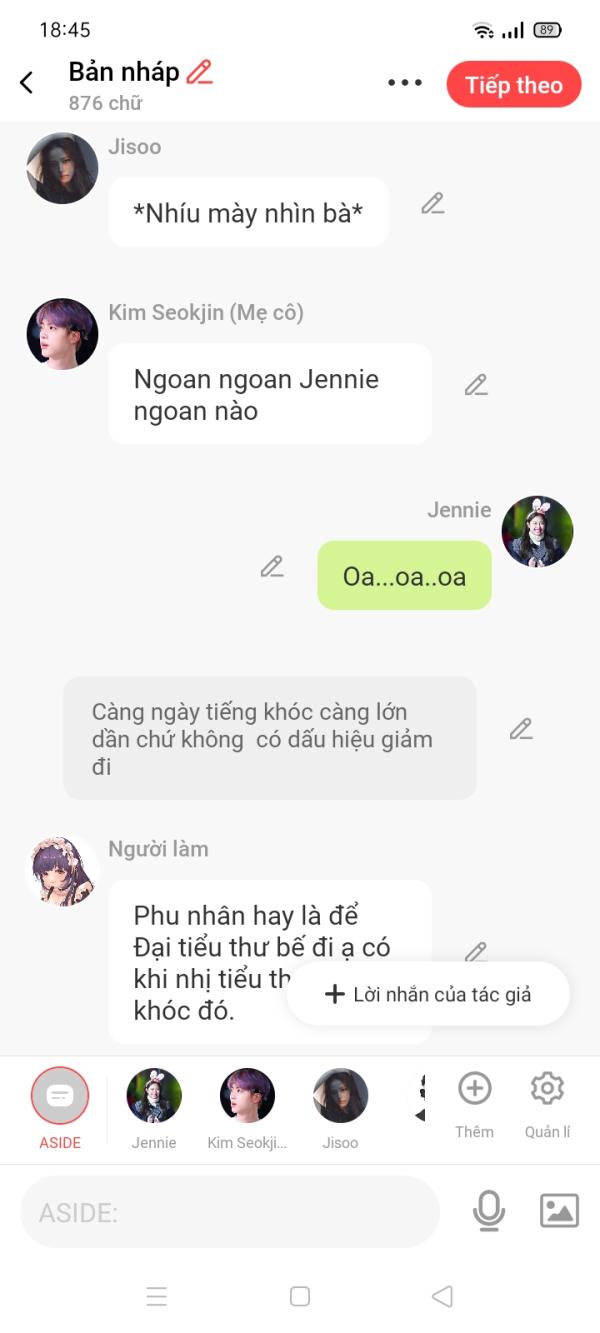
Task: Add Lời nhắn của tác giả
Action: [428, 994]
